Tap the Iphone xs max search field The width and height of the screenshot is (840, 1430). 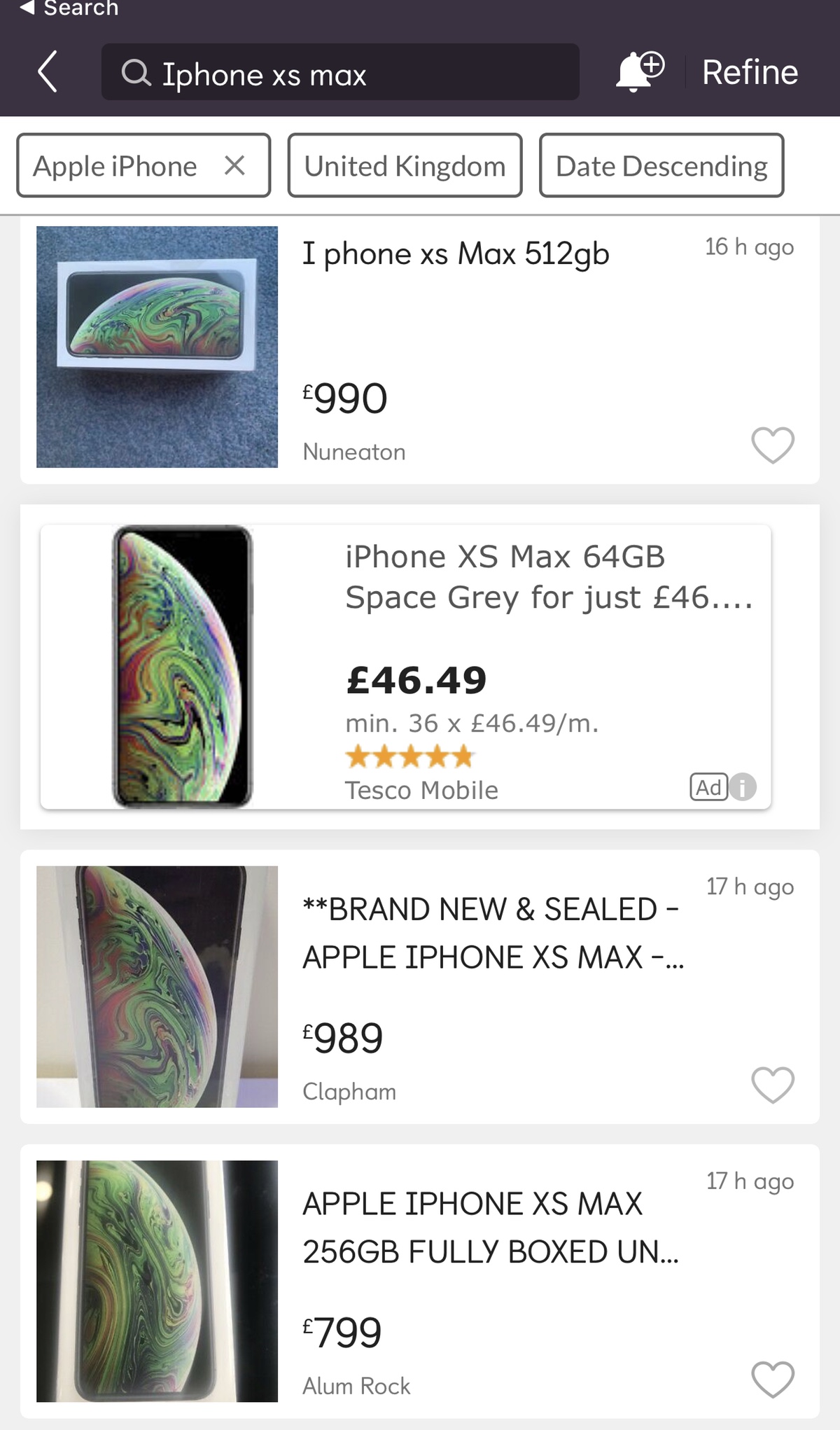point(340,72)
